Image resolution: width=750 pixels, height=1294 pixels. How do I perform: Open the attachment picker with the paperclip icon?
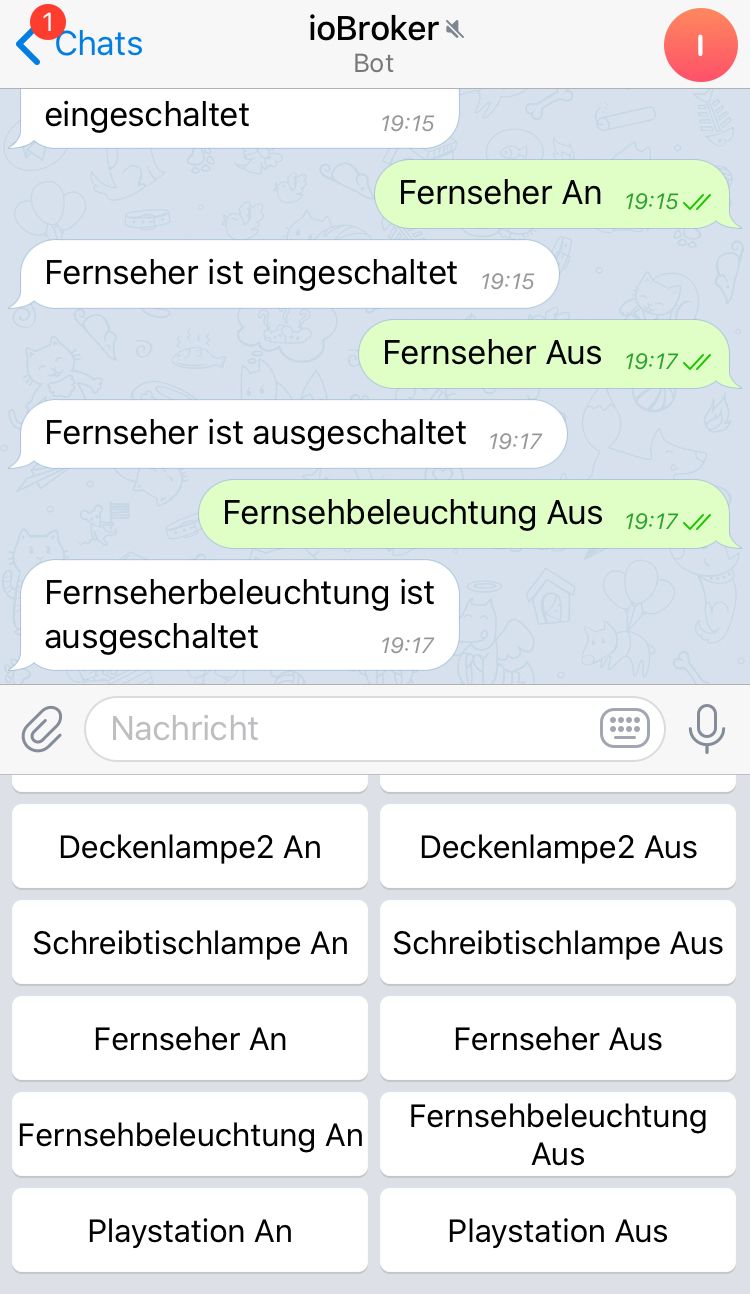[x=42, y=729]
